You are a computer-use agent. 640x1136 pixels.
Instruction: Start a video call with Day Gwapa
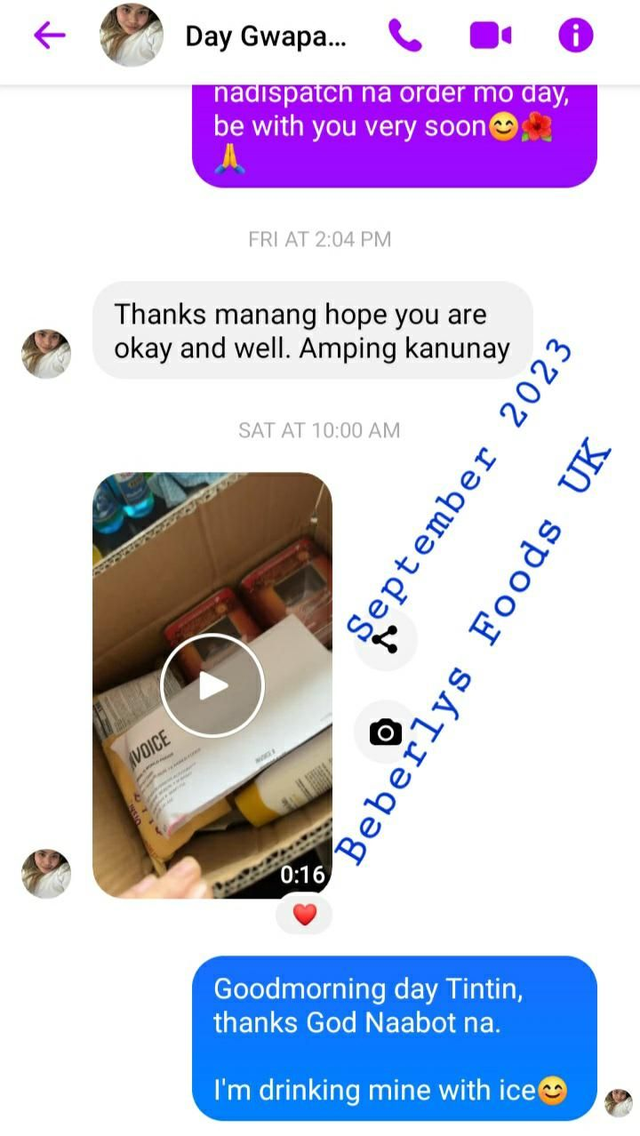(490, 37)
